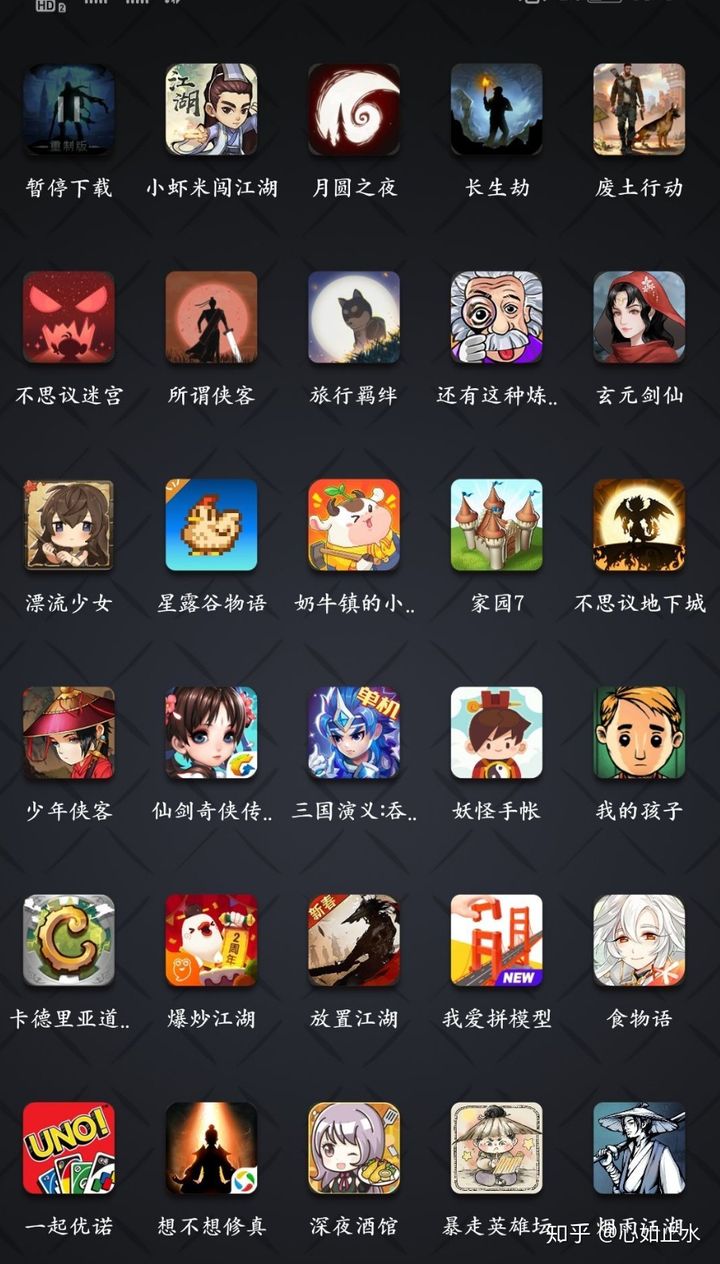
Task: Open 我爱拼模型 app
Action: (497, 941)
